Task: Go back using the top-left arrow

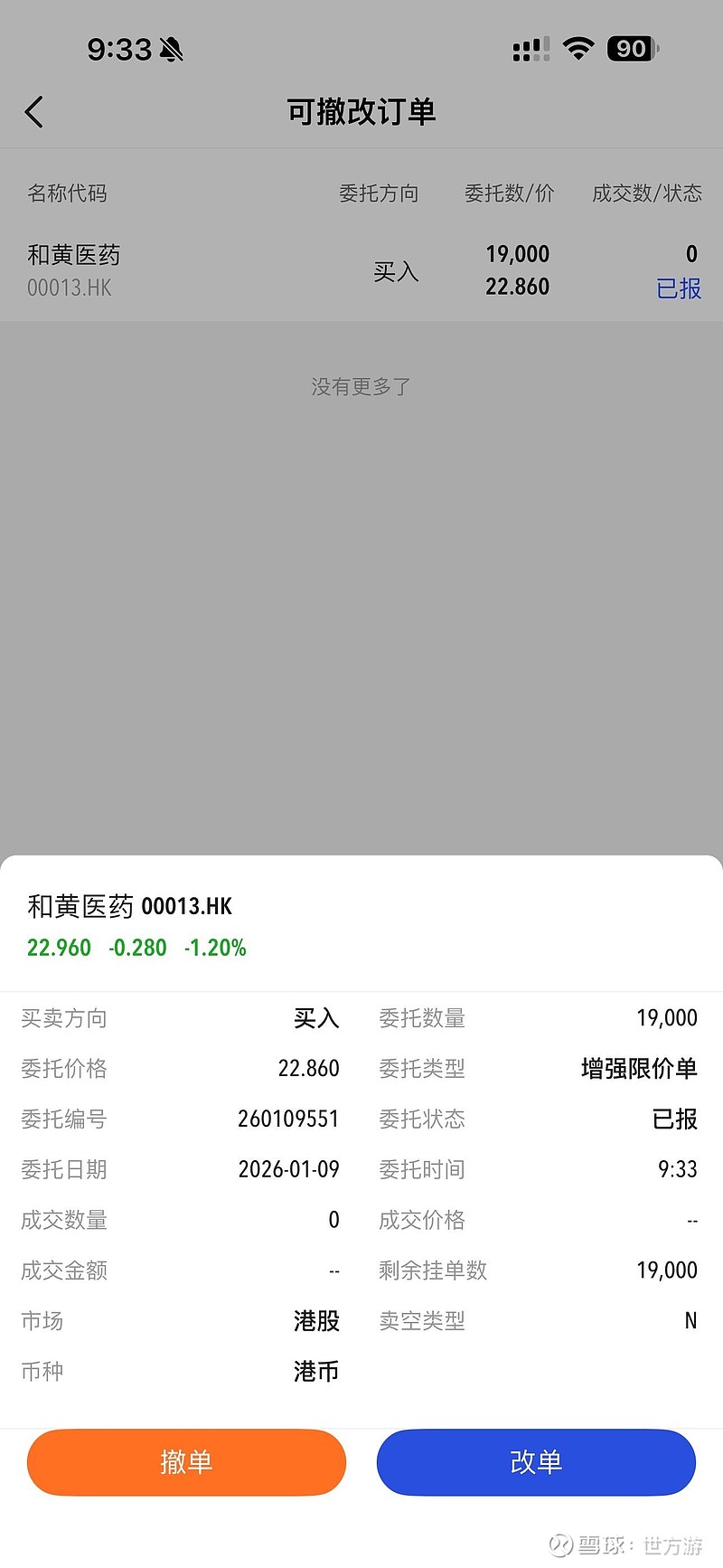Action: [34, 112]
